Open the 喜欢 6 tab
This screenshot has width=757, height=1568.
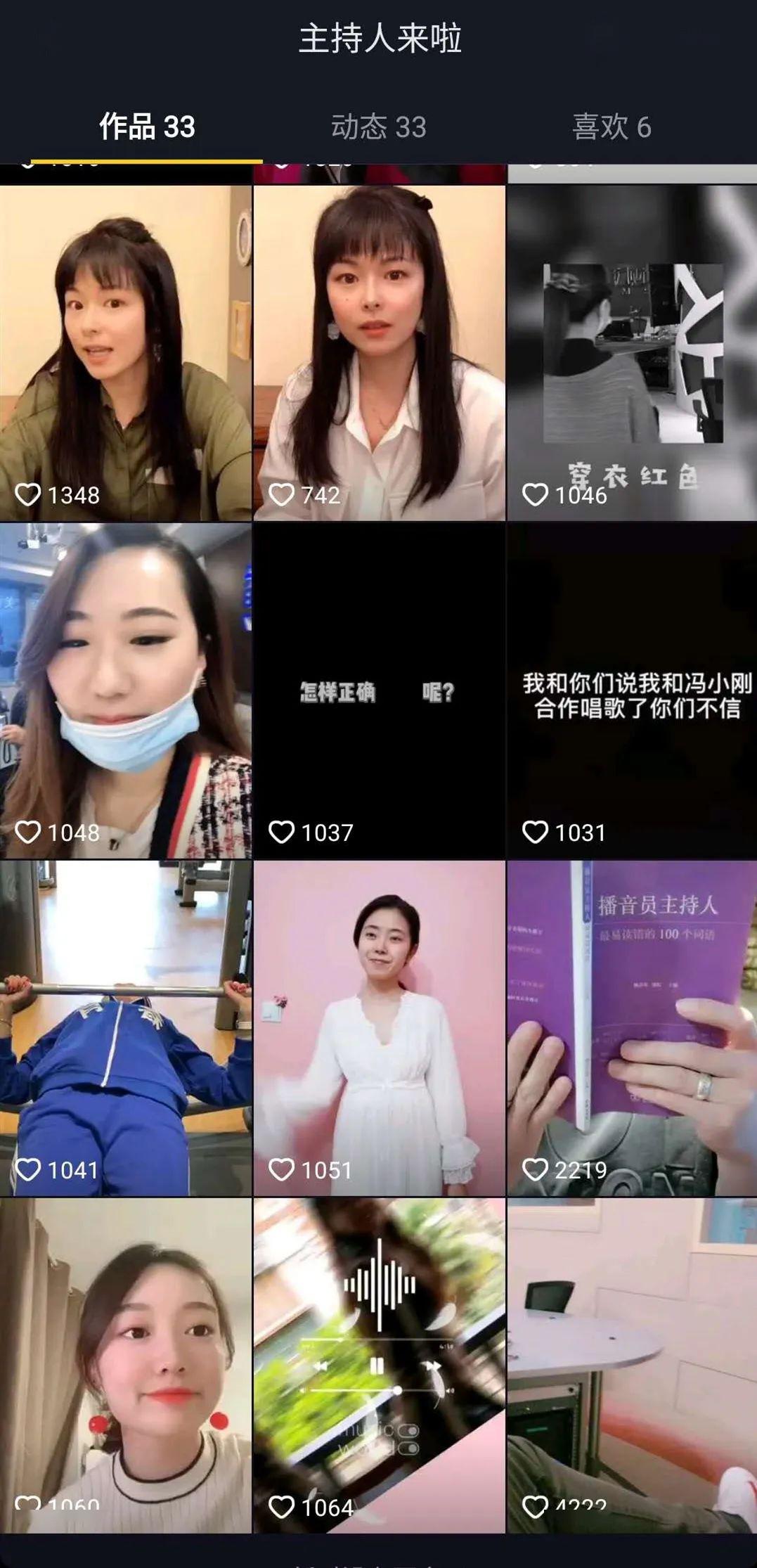611,127
